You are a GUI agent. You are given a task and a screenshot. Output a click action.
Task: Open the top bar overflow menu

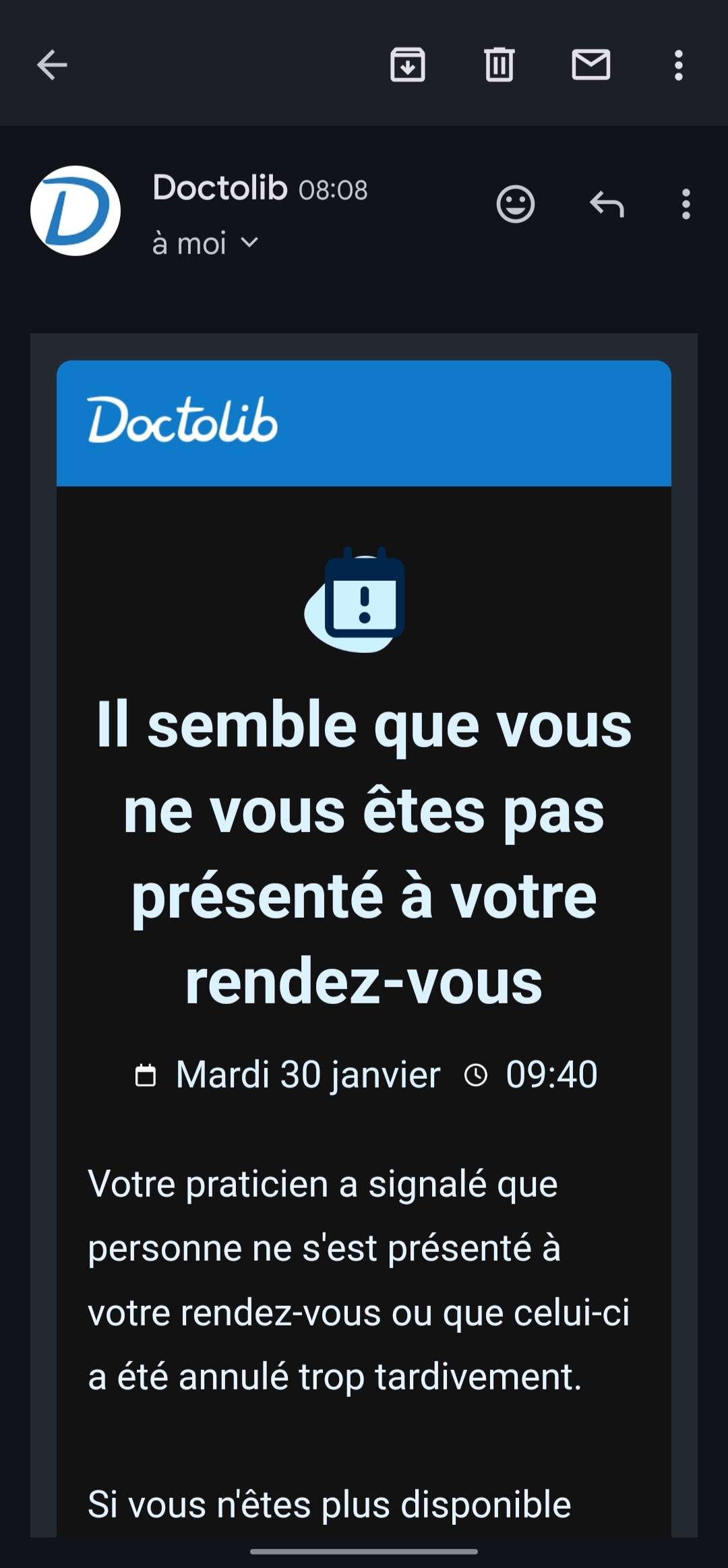tap(679, 65)
